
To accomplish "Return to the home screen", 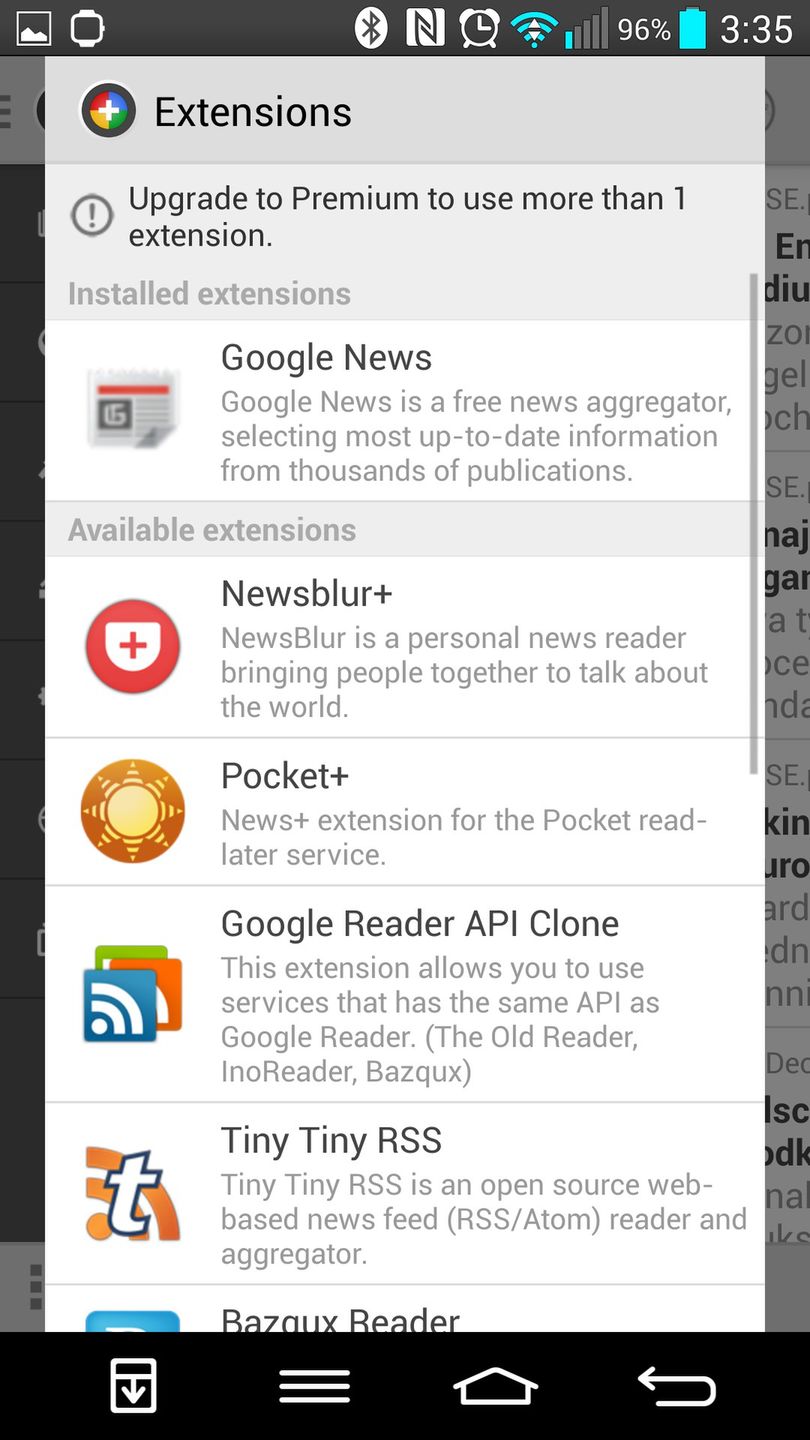I will coord(495,1386).
